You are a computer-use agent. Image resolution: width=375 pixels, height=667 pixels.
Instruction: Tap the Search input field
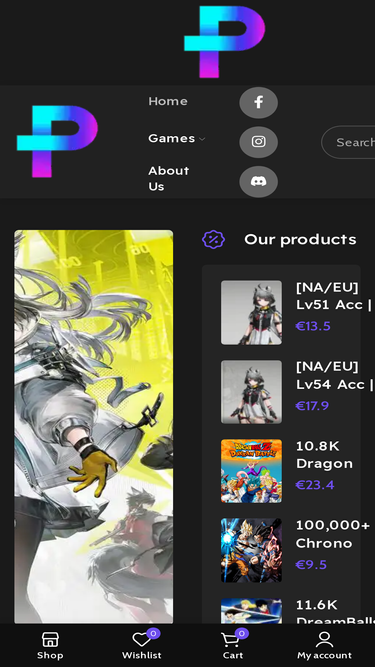[x=348, y=142]
